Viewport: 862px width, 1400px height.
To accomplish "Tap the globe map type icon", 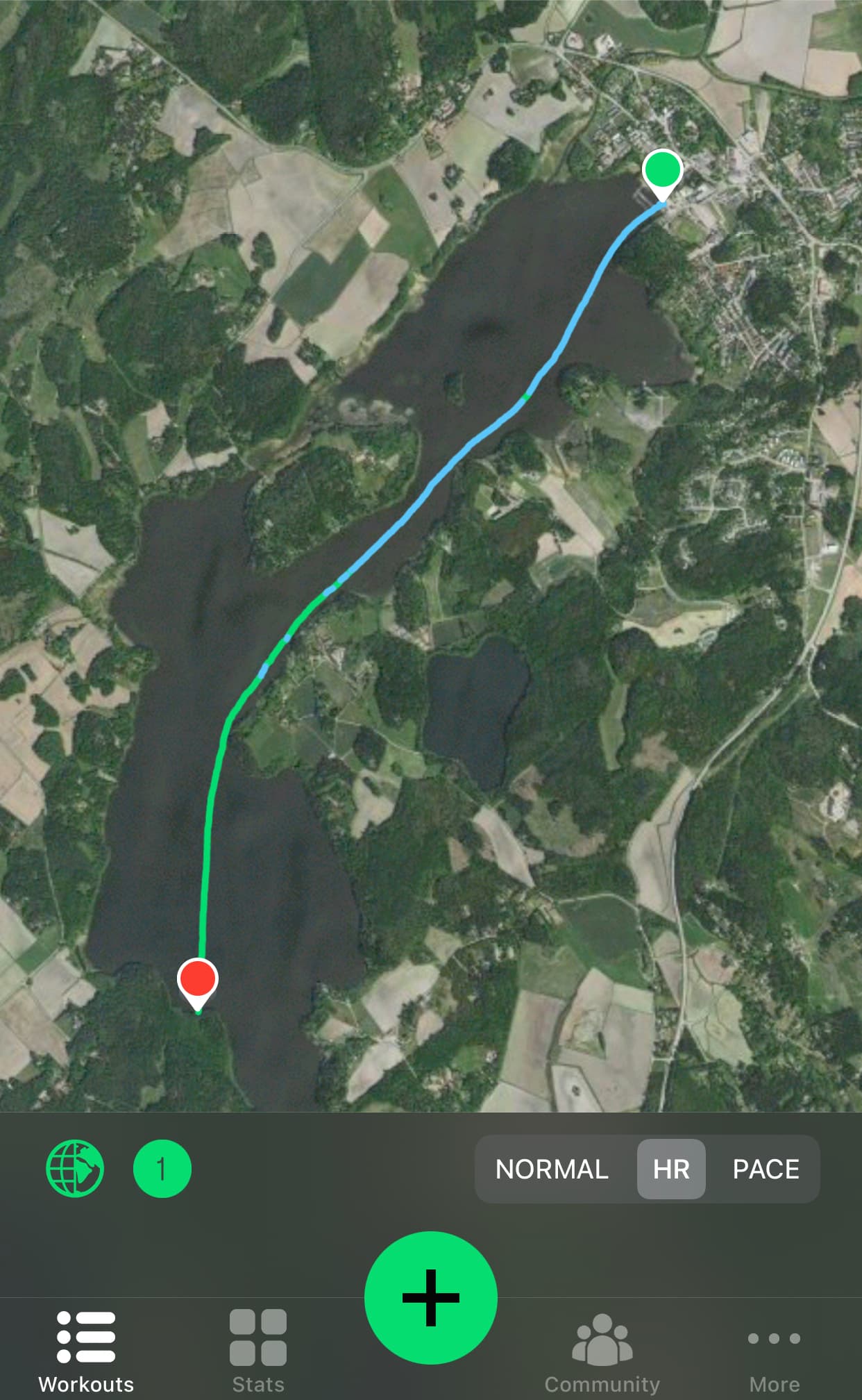I will [x=75, y=1169].
